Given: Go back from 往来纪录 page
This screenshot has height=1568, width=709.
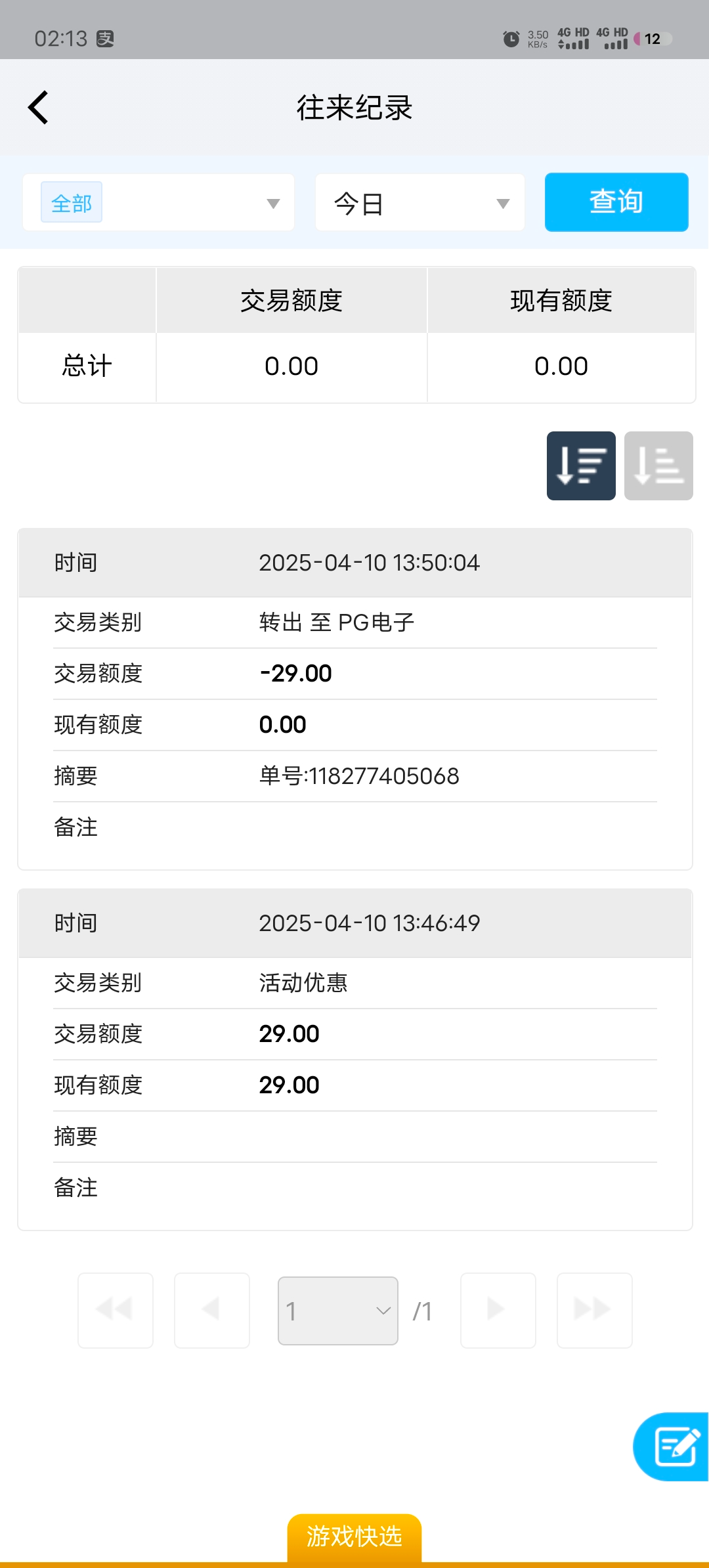Looking at the screenshot, I should click(39, 108).
